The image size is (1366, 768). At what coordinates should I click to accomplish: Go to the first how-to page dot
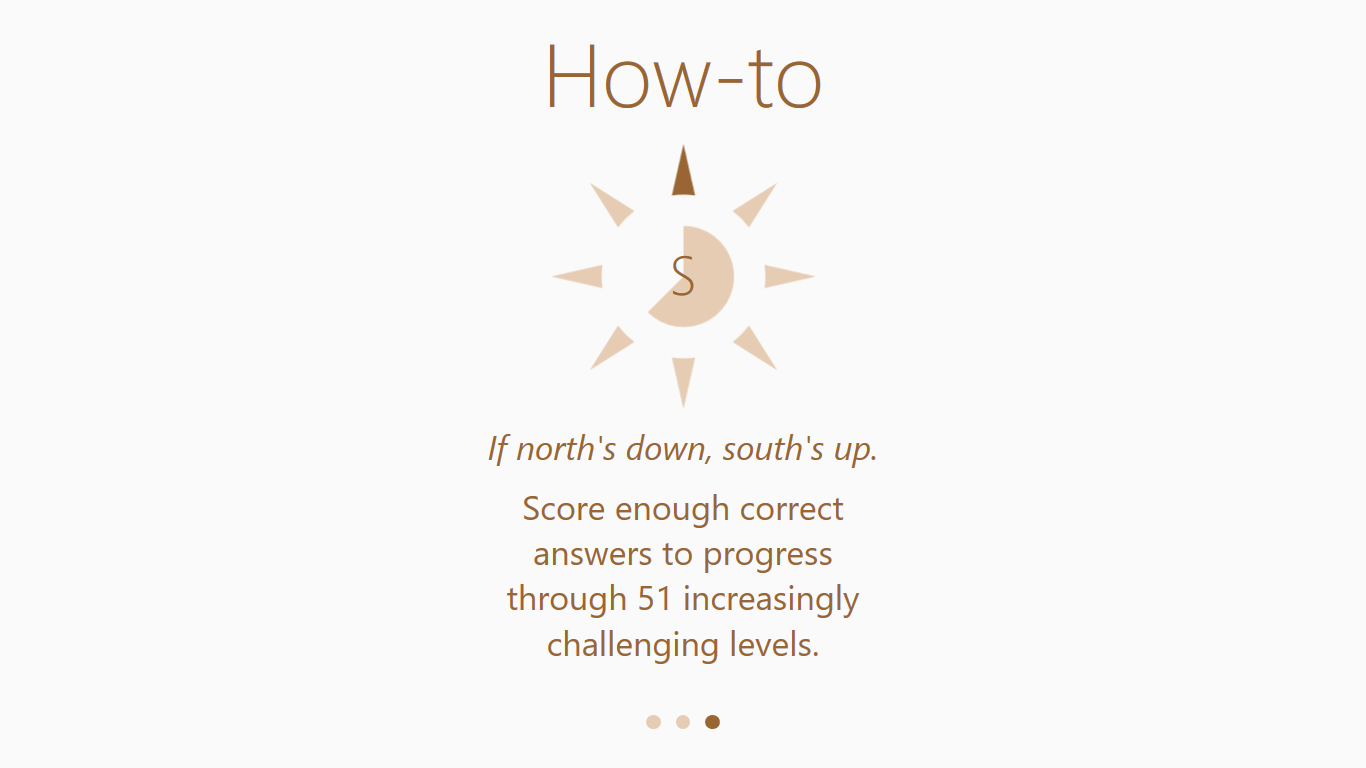click(x=653, y=722)
